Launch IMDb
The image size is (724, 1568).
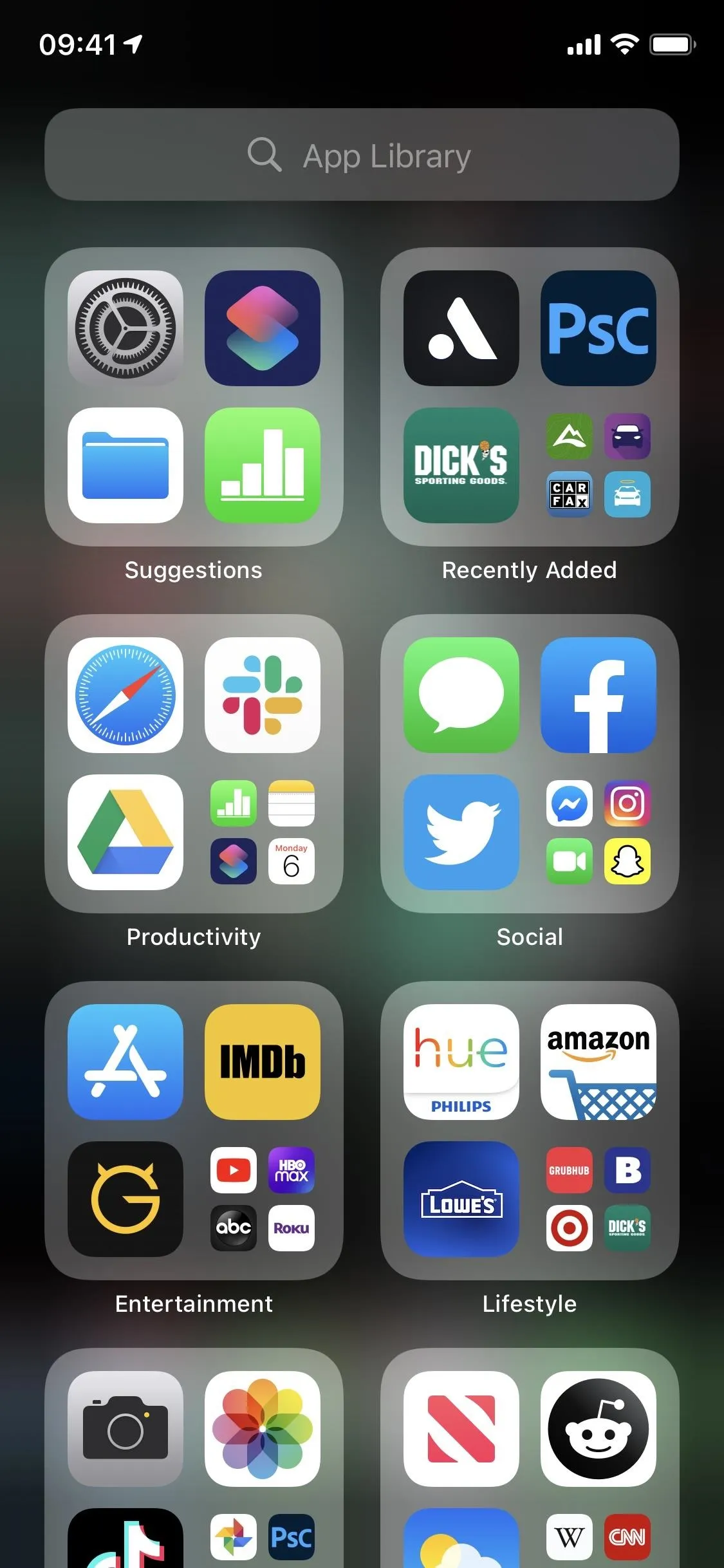click(263, 1062)
